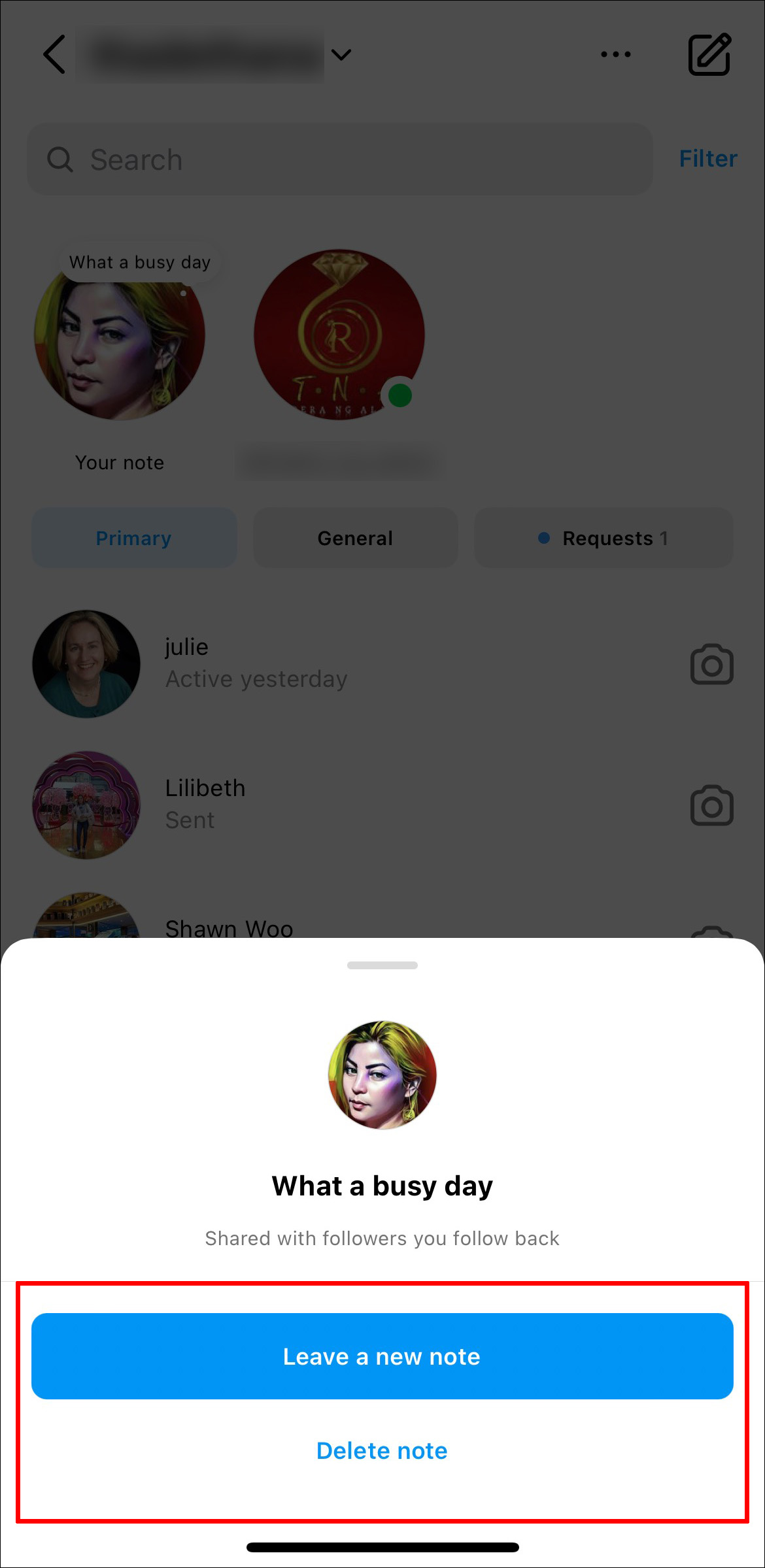Tap the sheet drag handle

tap(382, 965)
